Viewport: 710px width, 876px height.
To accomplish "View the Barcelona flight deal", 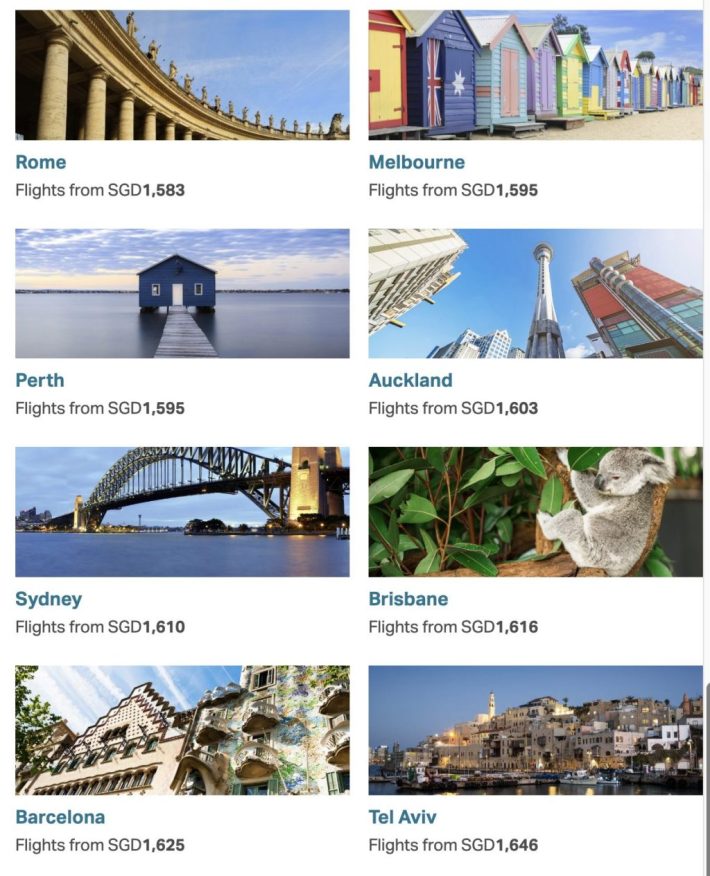I will (x=182, y=730).
